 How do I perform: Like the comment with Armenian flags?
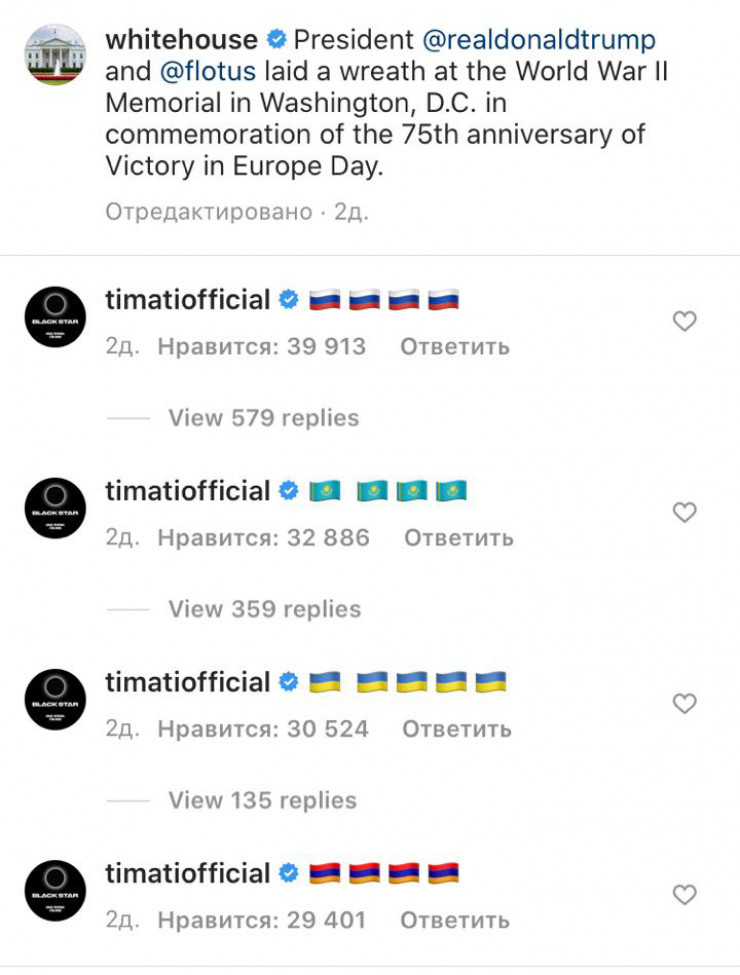(x=684, y=895)
